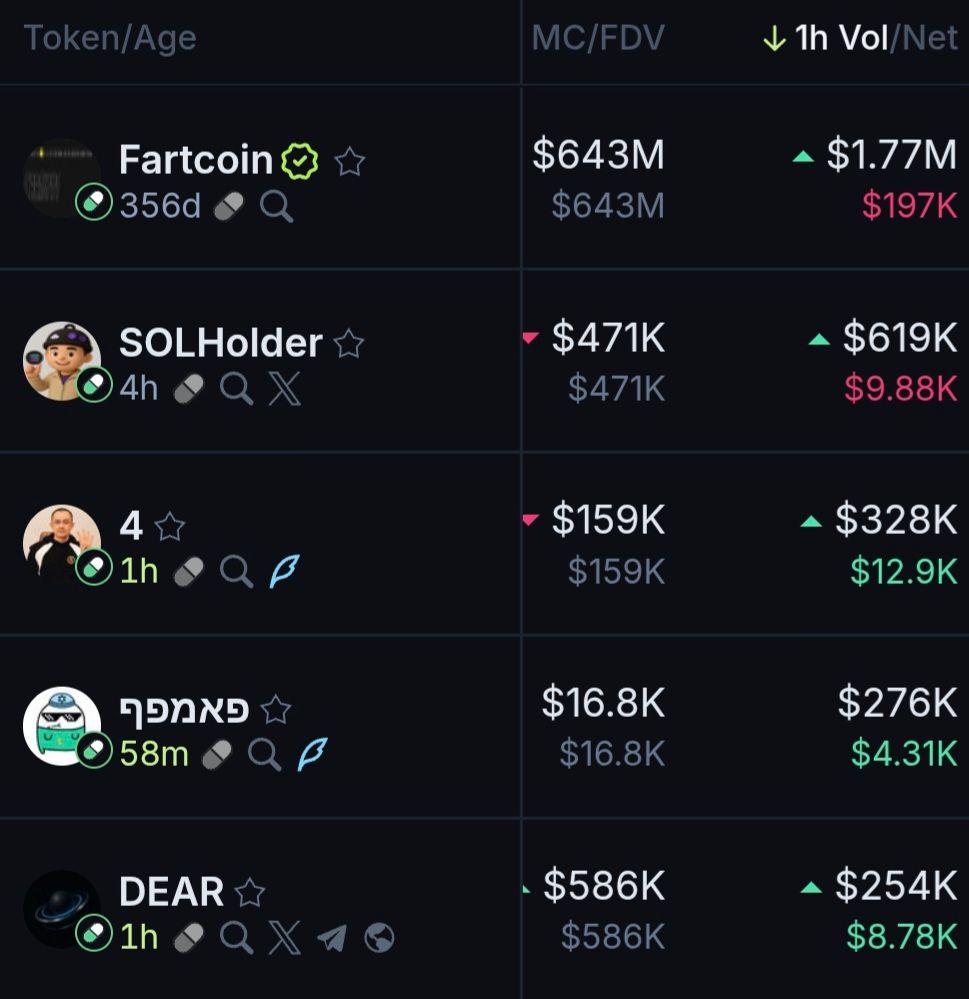Tap the search icon under Fartcoin
Viewport: 969px width, 999px height.
(x=276, y=207)
